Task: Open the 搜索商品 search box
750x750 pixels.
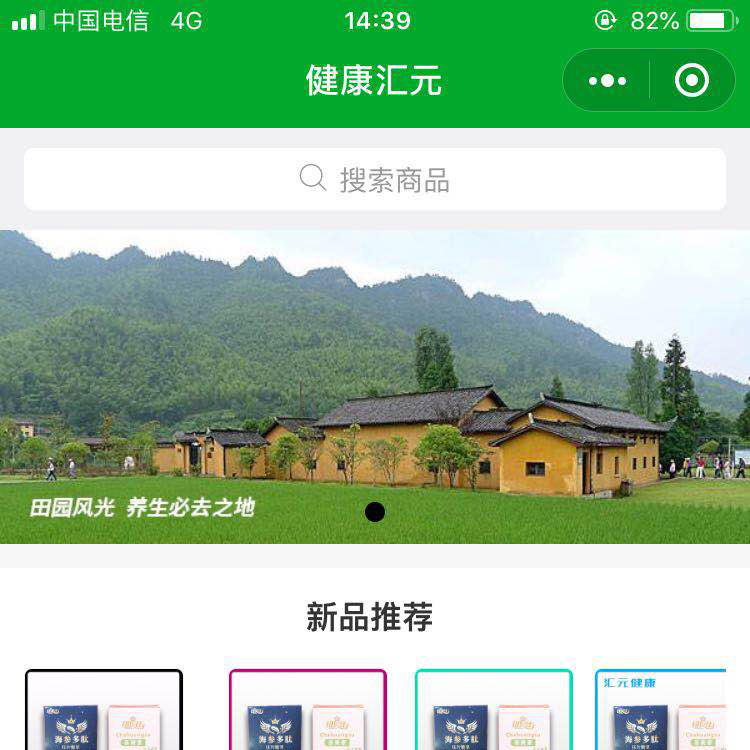Action: pyautogui.click(x=375, y=180)
